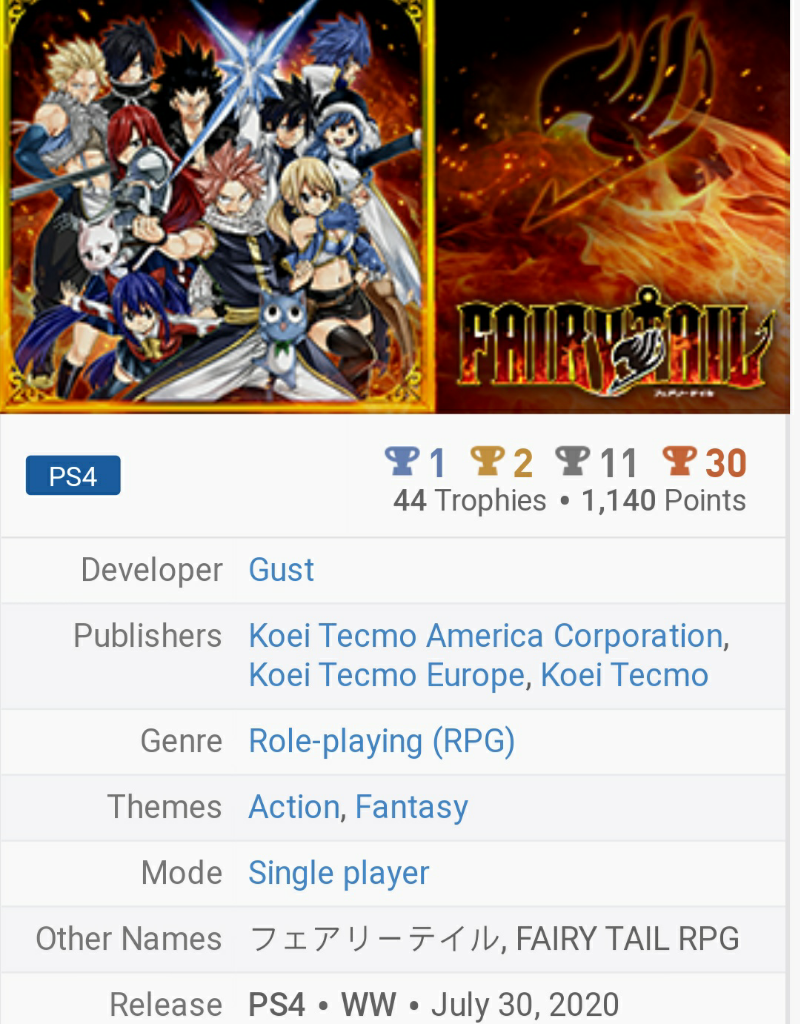Image resolution: width=800 pixels, height=1024 pixels.
Task: Open the Gust developer link
Action: [281, 570]
